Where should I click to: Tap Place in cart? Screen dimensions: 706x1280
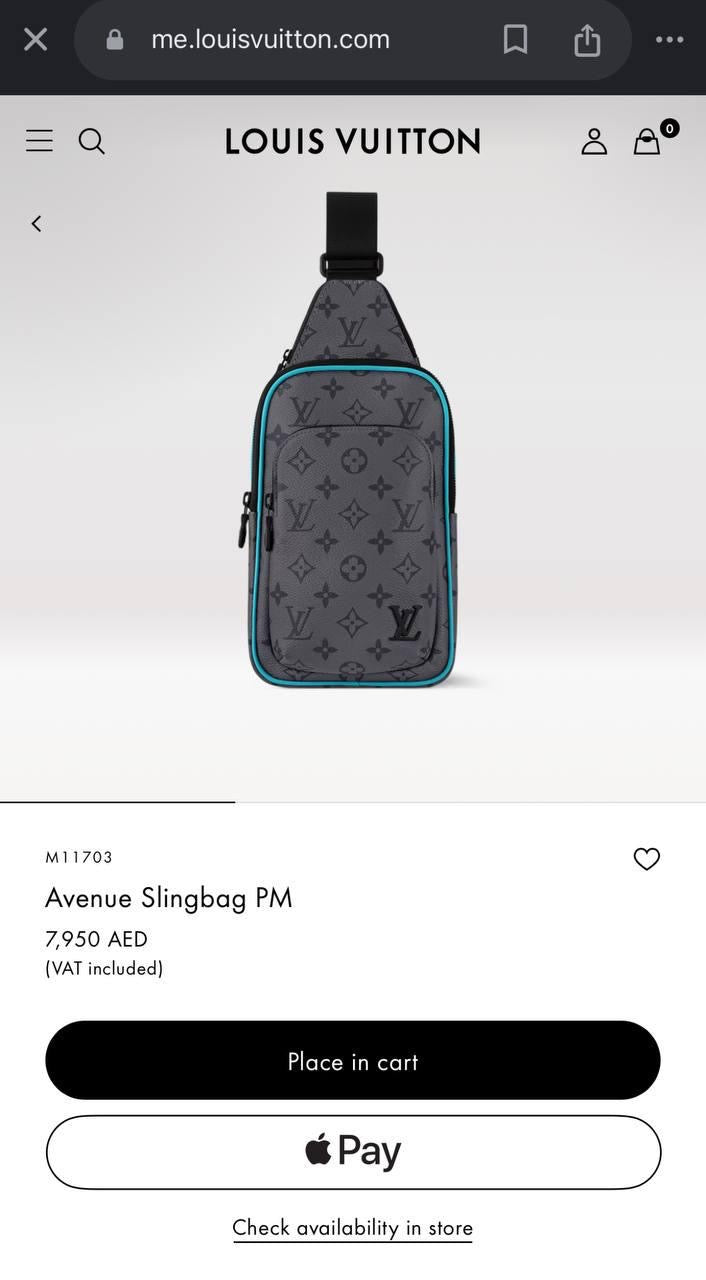click(x=352, y=1061)
